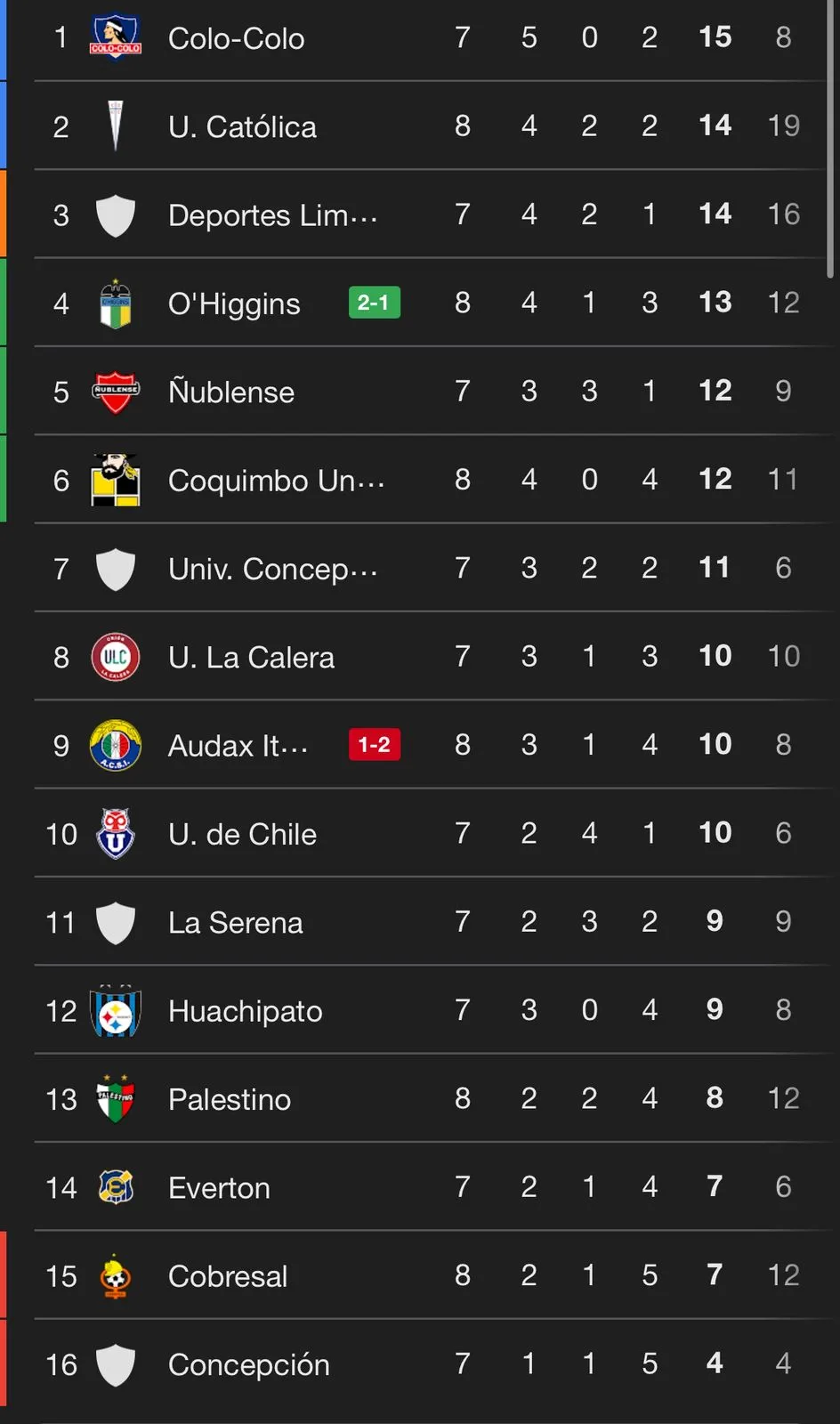The height and width of the screenshot is (1424, 840).
Task: Open U. de Chile team page
Action: coord(242,834)
